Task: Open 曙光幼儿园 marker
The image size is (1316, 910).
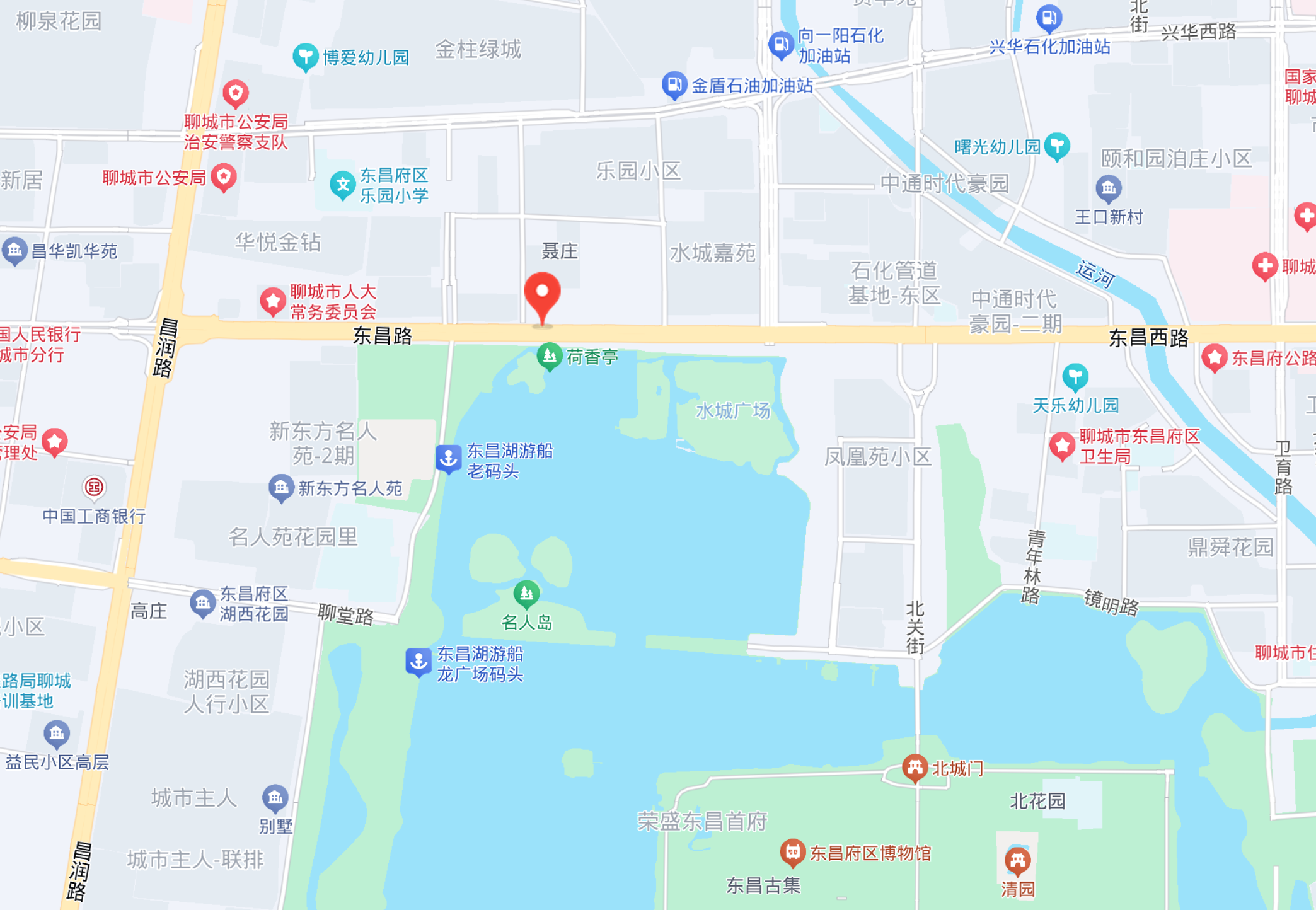Action: coord(1057,146)
